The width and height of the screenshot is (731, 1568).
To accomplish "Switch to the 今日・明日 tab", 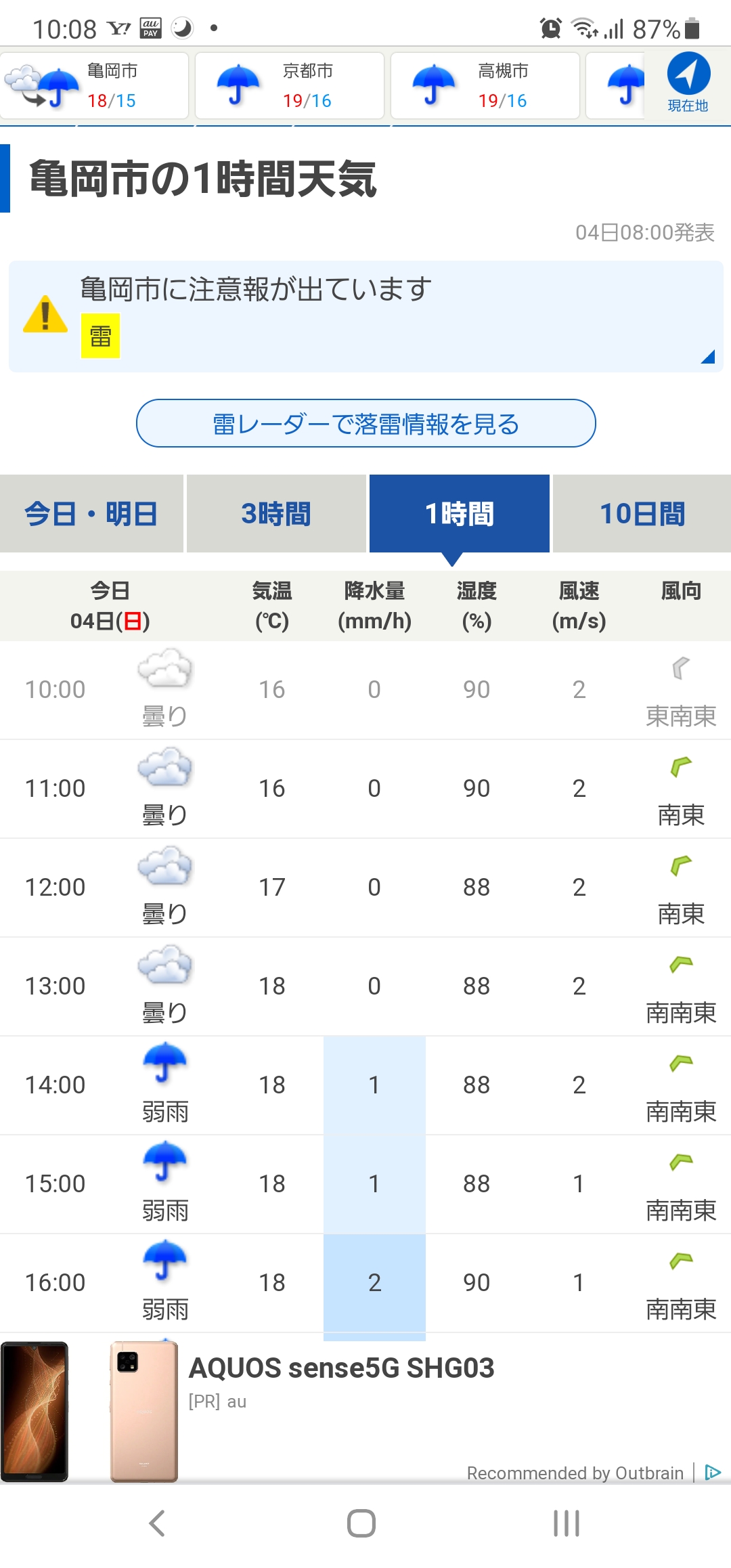I will [91, 514].
